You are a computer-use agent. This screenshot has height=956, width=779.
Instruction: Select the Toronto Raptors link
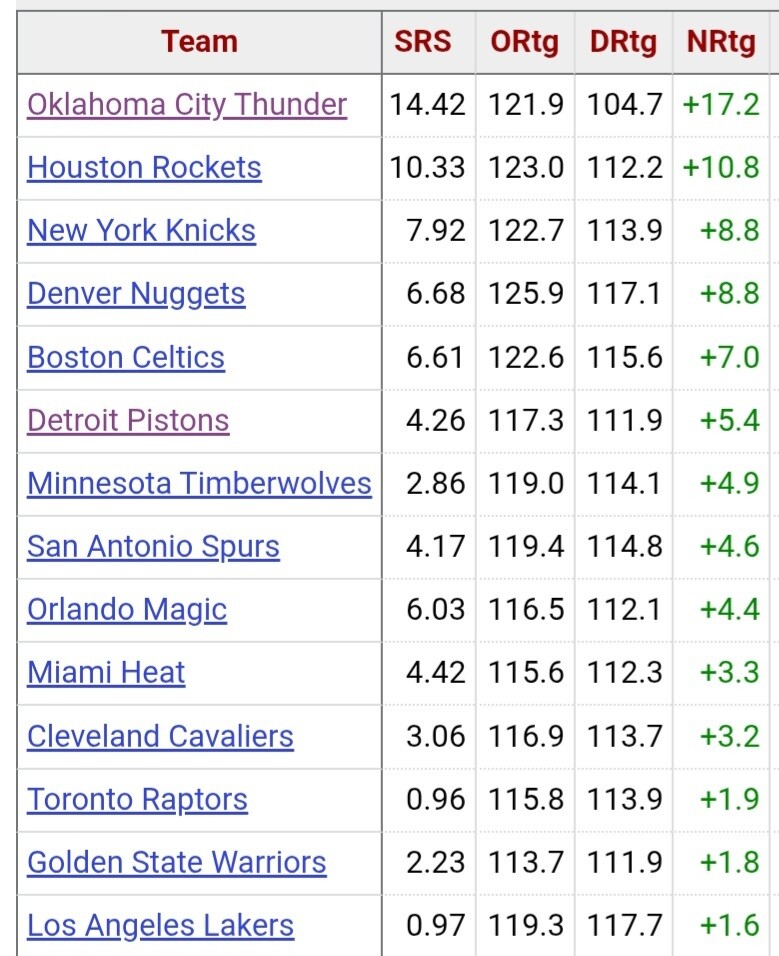click(137, 800)
